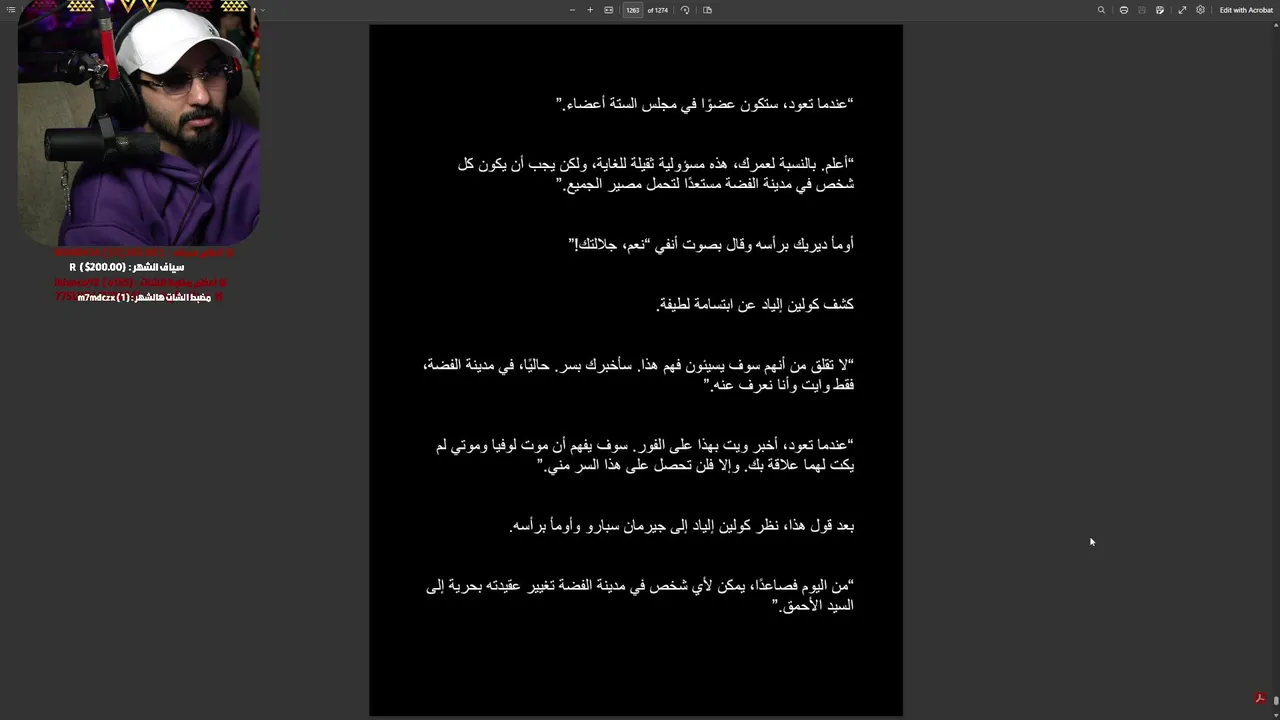
Task: Fit the page to width
Action: click(608, 10)
